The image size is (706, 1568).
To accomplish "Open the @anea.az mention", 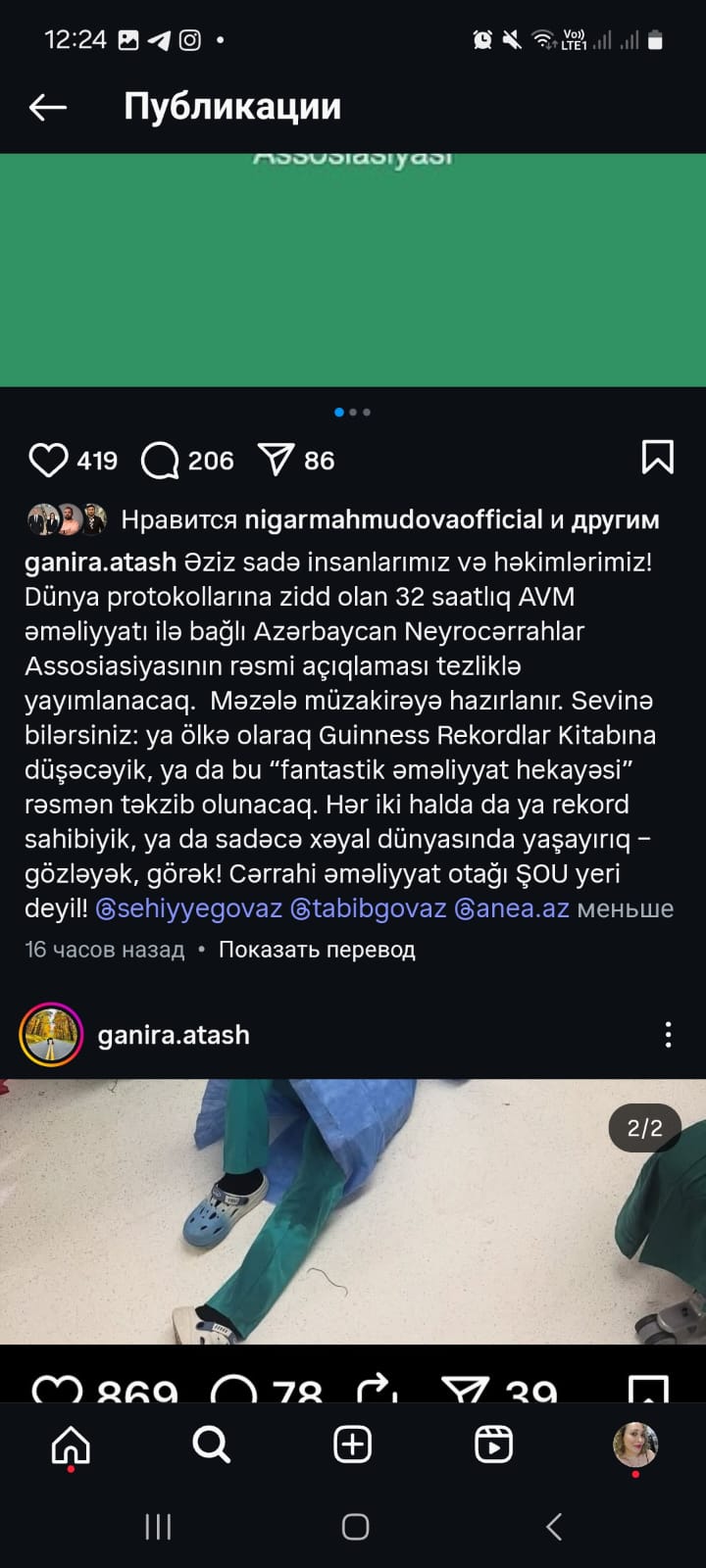I will [x=512, y=908].
